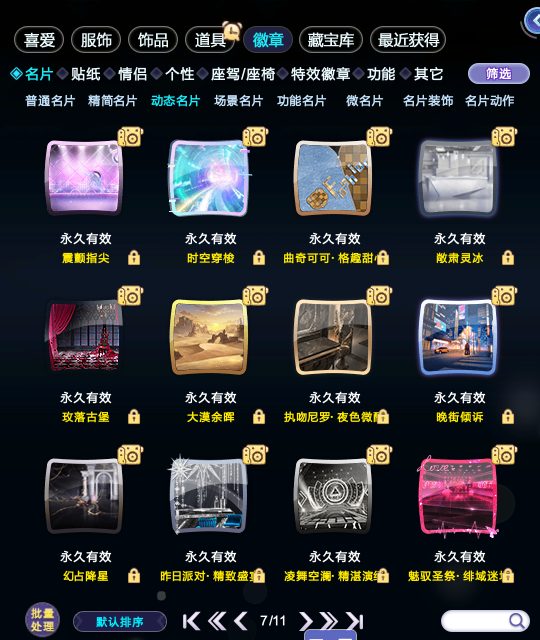This screenshot has height=640, width=540.
Task: Open the 筛选 filter button
Action: point(498,74)
